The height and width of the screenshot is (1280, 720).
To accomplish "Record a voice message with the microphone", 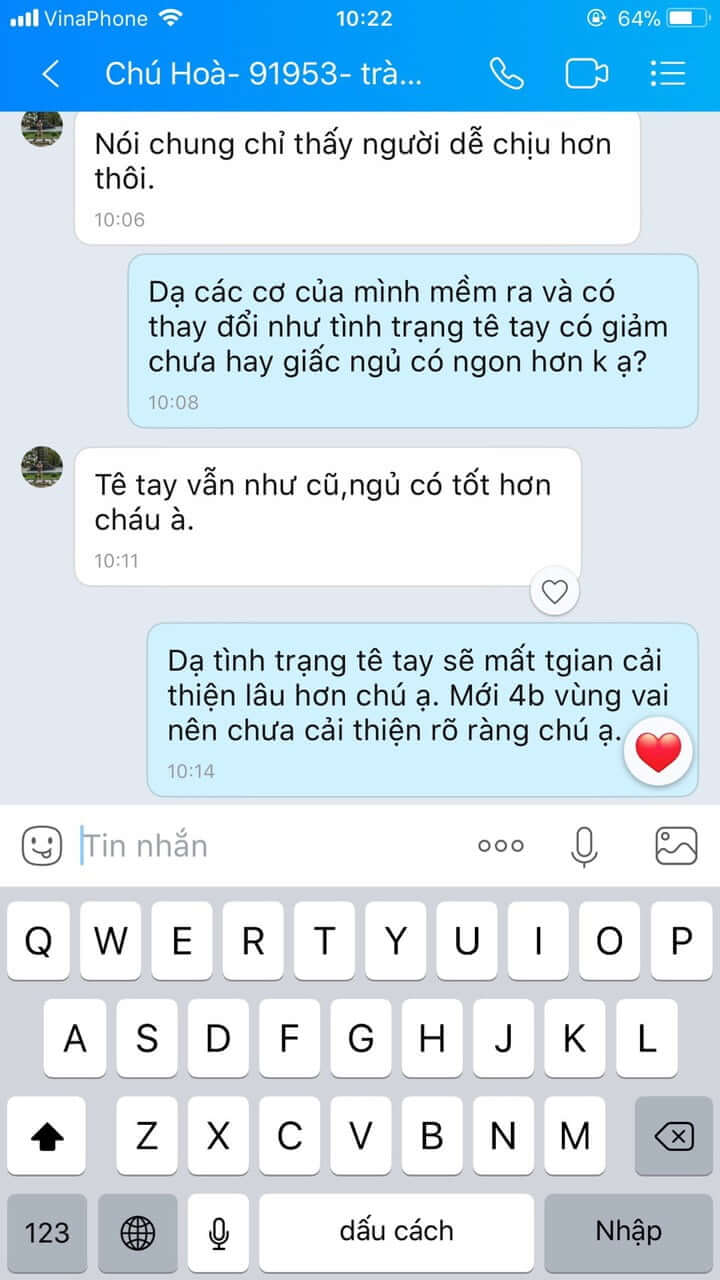I will click(584, 846).
